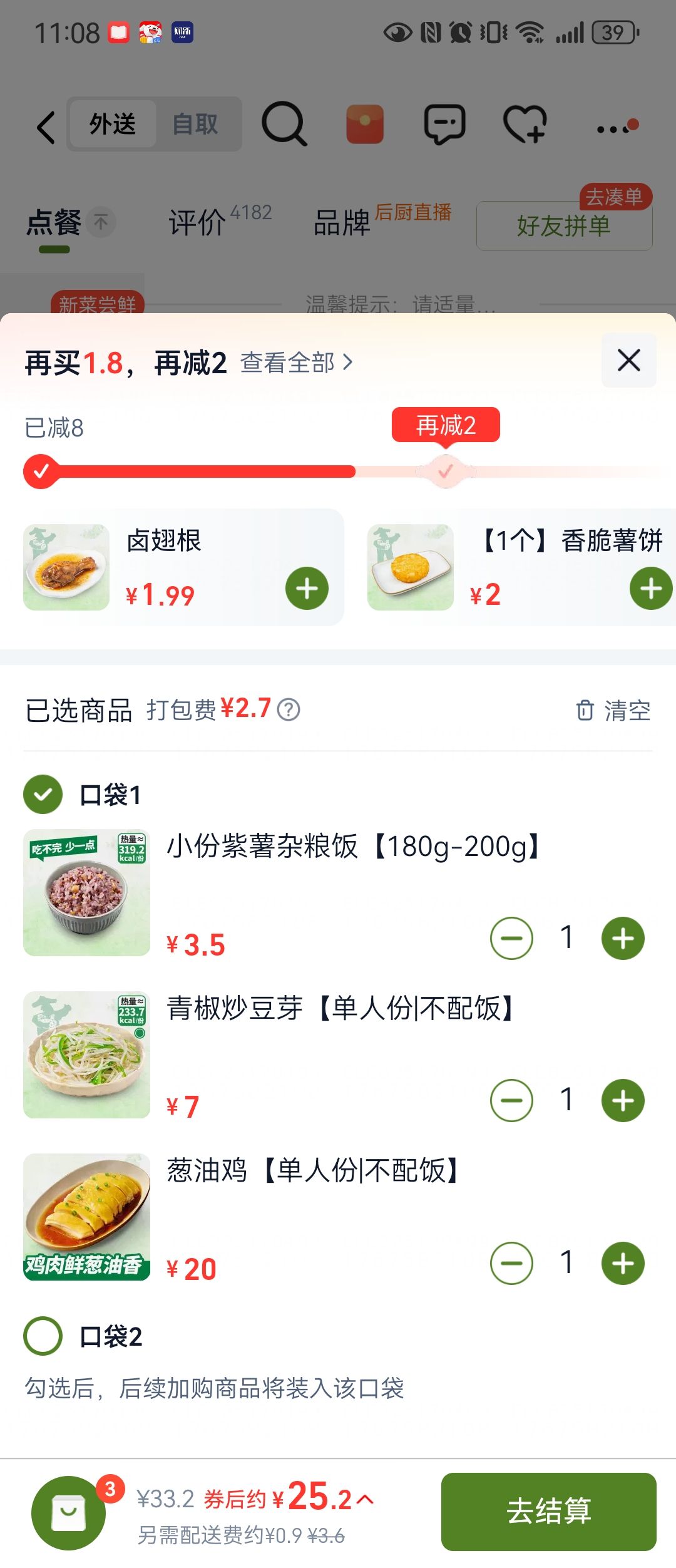Increase 青椒炒豆芽 quantity
The width and height of the screenshot is (676, 1568).
click(623, 1100)
